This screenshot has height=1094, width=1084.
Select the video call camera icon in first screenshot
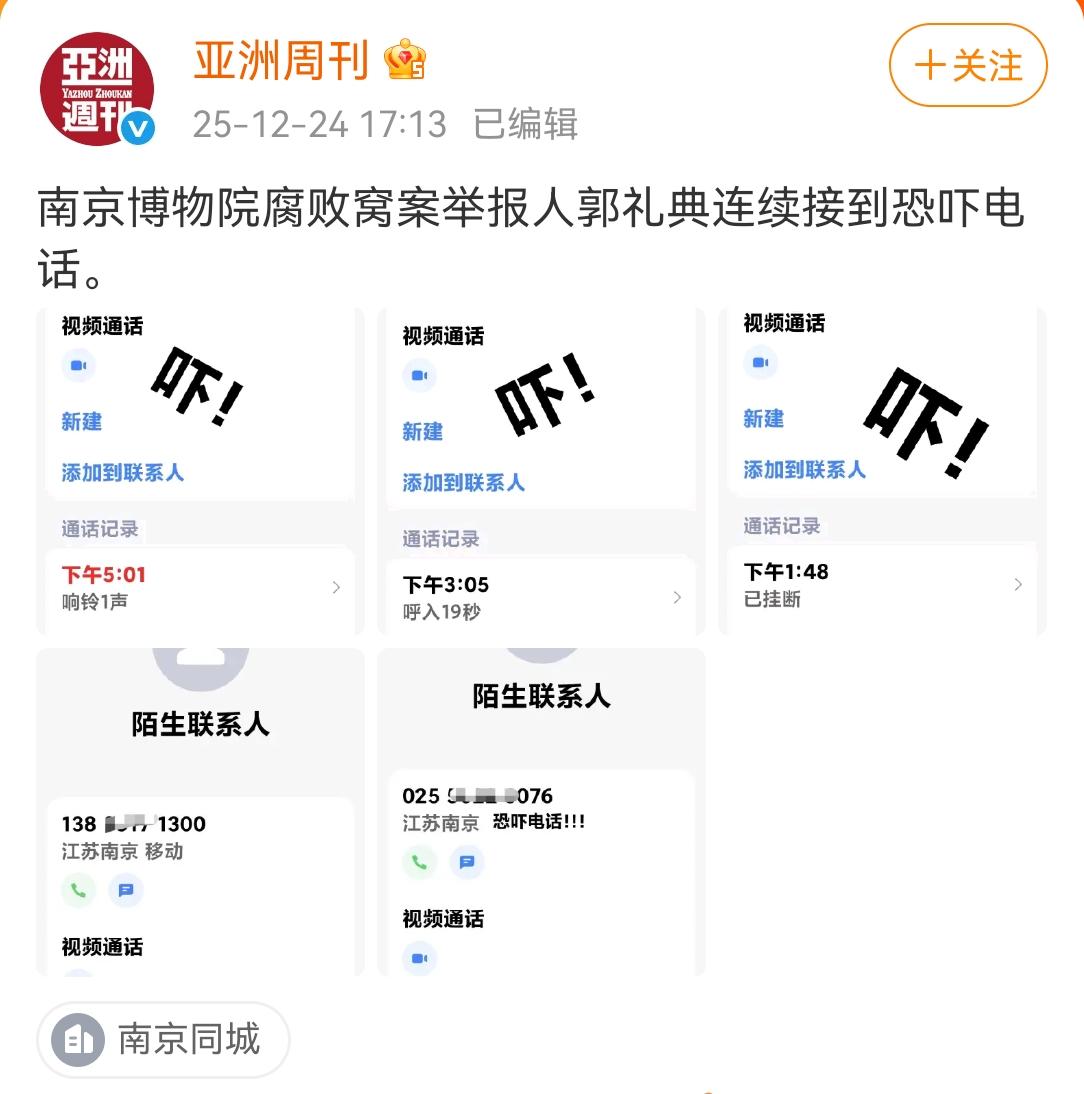click(78, 366)
